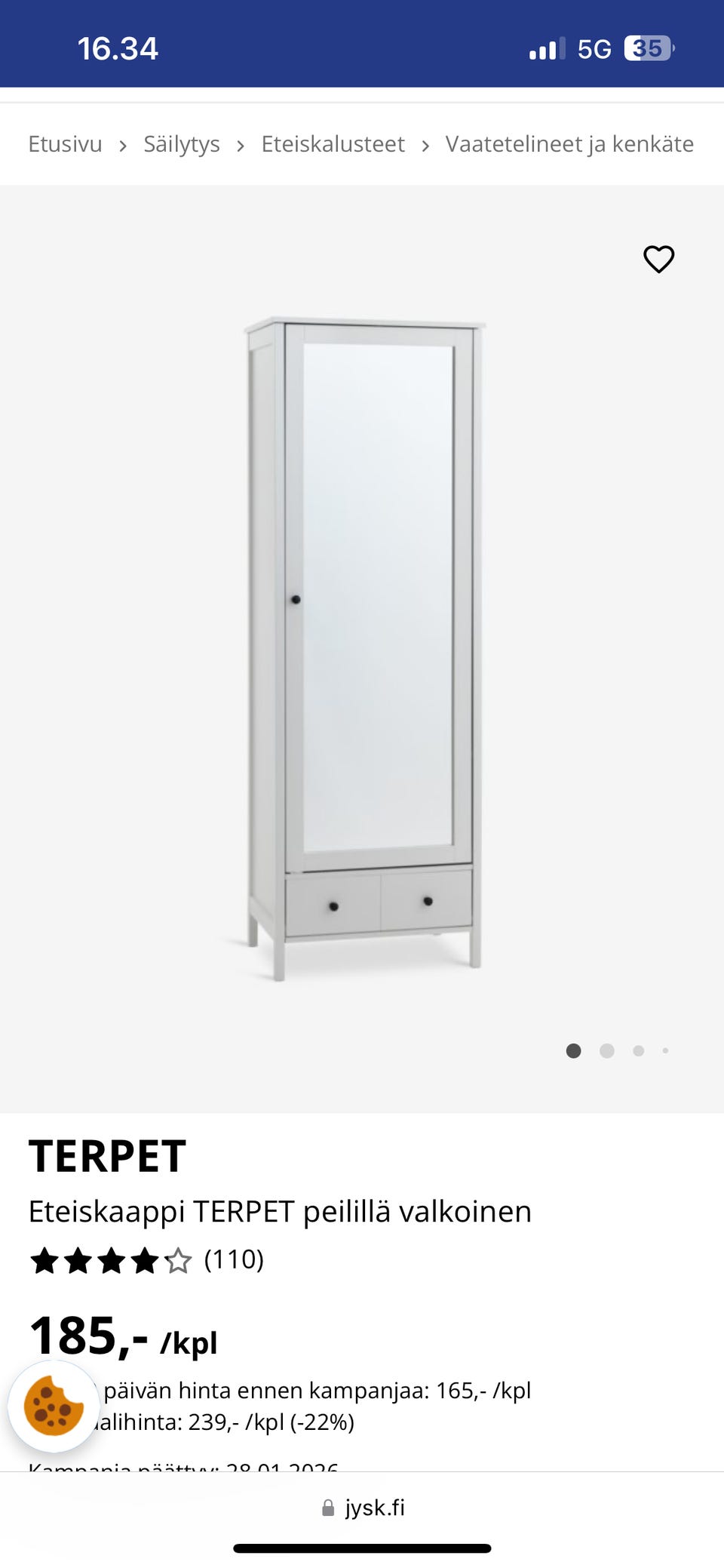Jump to the second product image dot
The image size is (724, 1568).
pos(607,1051)
